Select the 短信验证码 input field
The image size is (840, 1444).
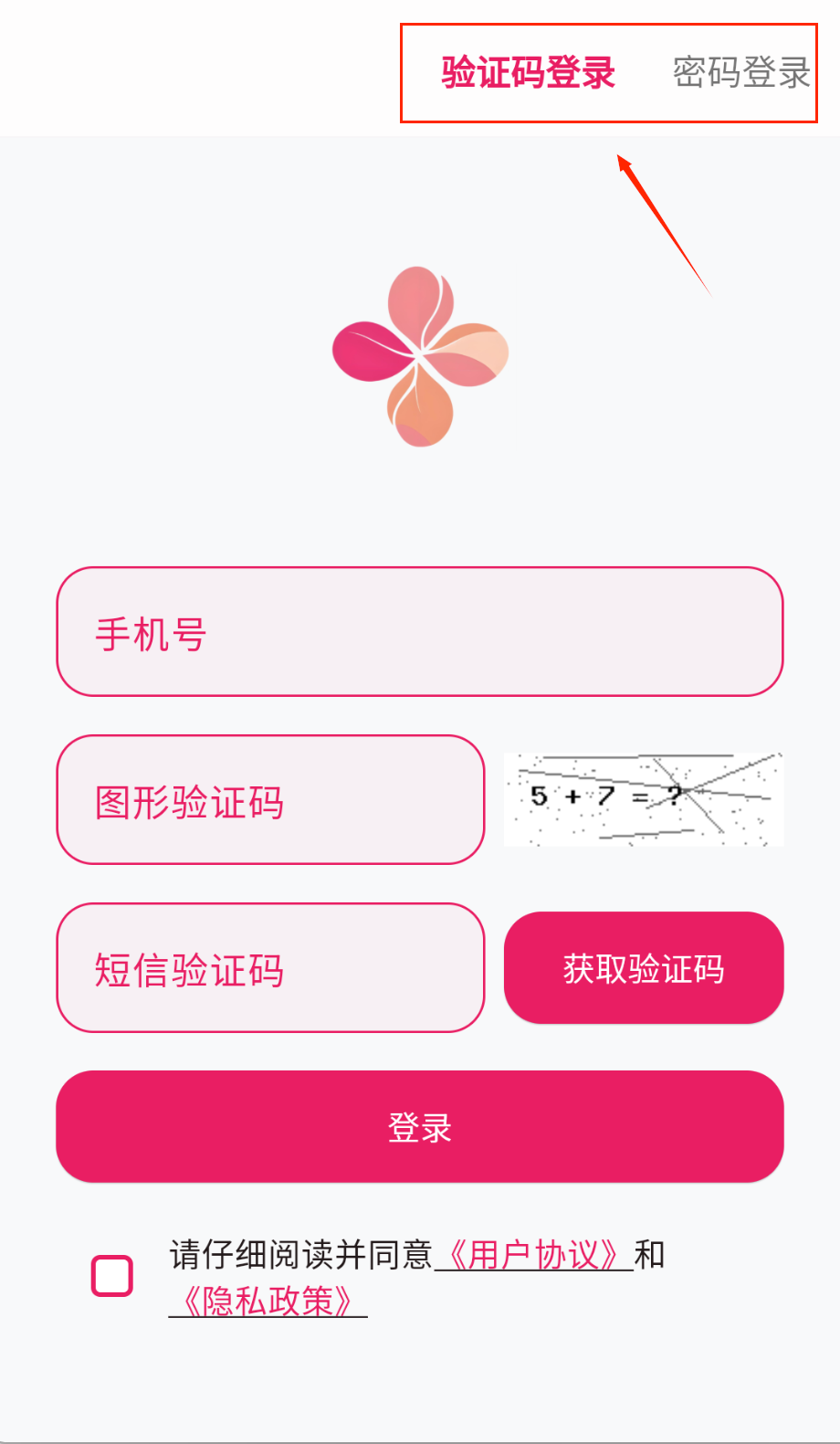[270, 968]
